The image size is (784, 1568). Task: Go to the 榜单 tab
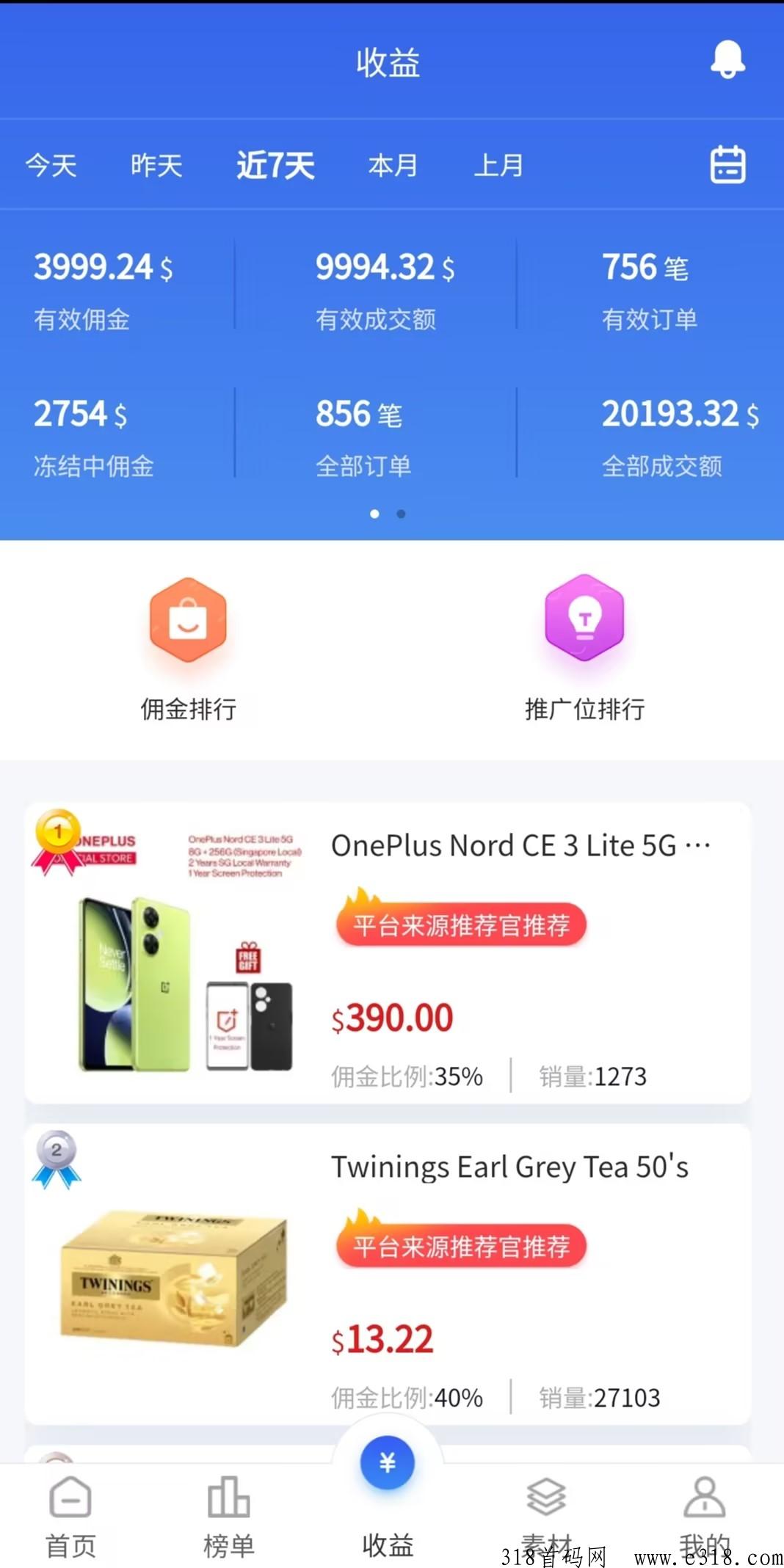pos(228,1517)
